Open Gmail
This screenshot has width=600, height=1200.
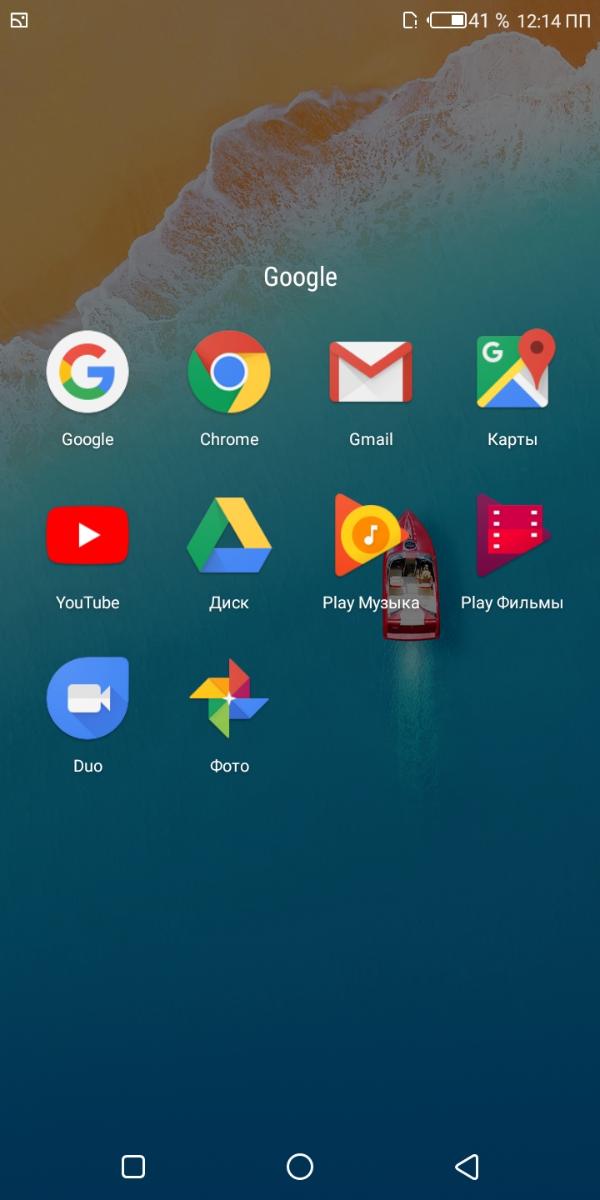[x=371, y=373]
